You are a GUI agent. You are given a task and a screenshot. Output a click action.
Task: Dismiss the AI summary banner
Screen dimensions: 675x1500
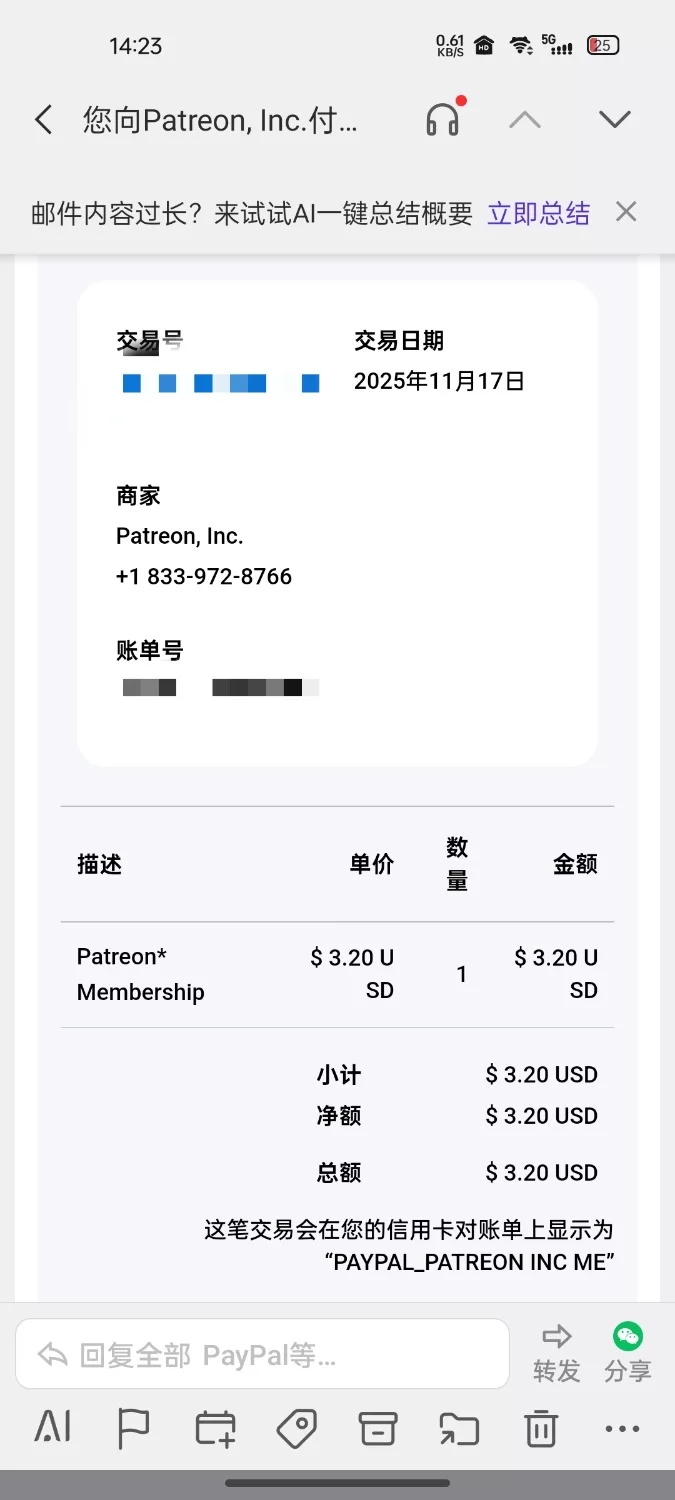point(626,212)
